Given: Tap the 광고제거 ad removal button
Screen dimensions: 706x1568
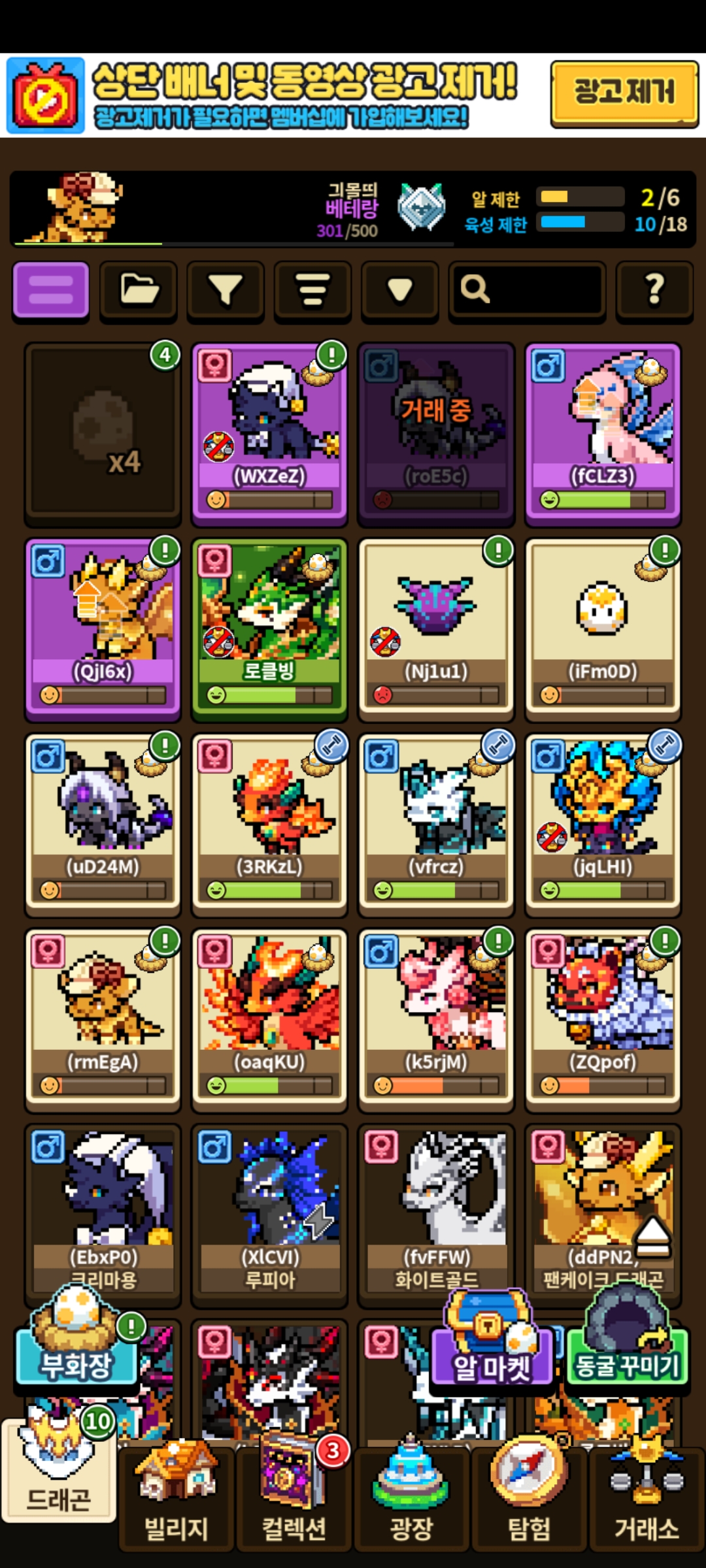Looking at the screenshot, I should tap(624, 92).
